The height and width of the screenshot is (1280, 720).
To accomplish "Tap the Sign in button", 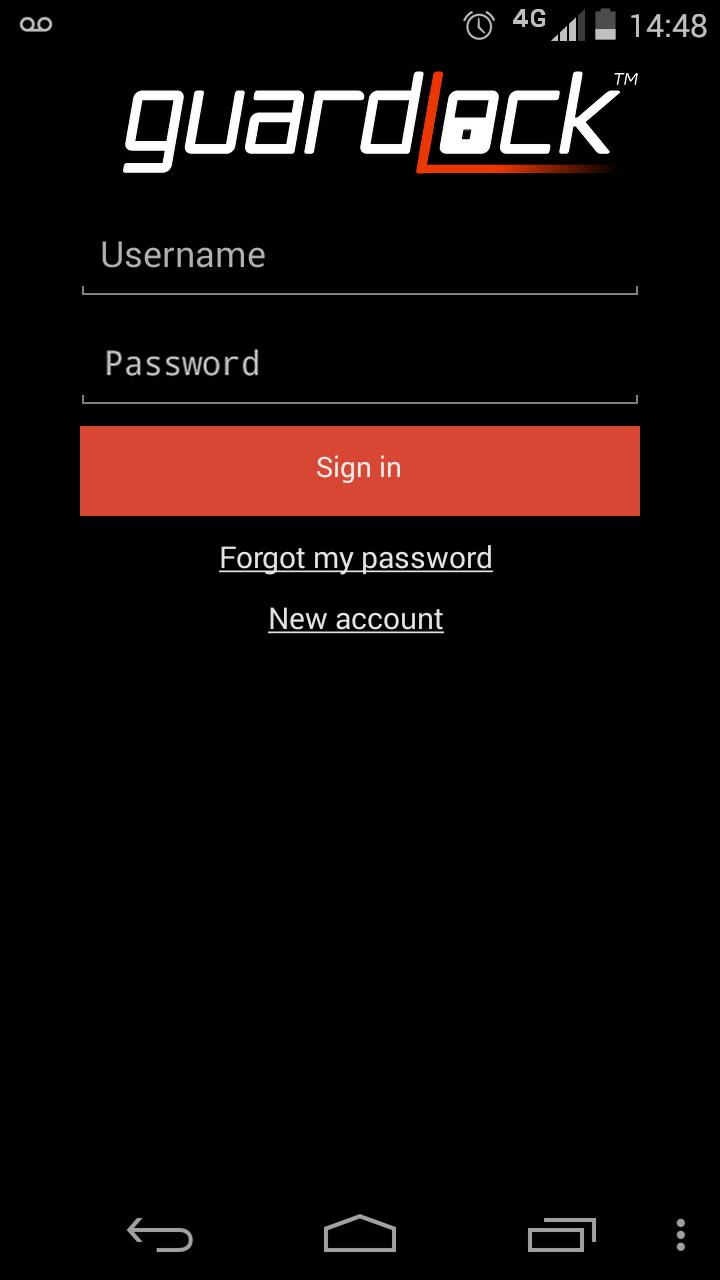I will pyautogui.click(x=360, y=468).
